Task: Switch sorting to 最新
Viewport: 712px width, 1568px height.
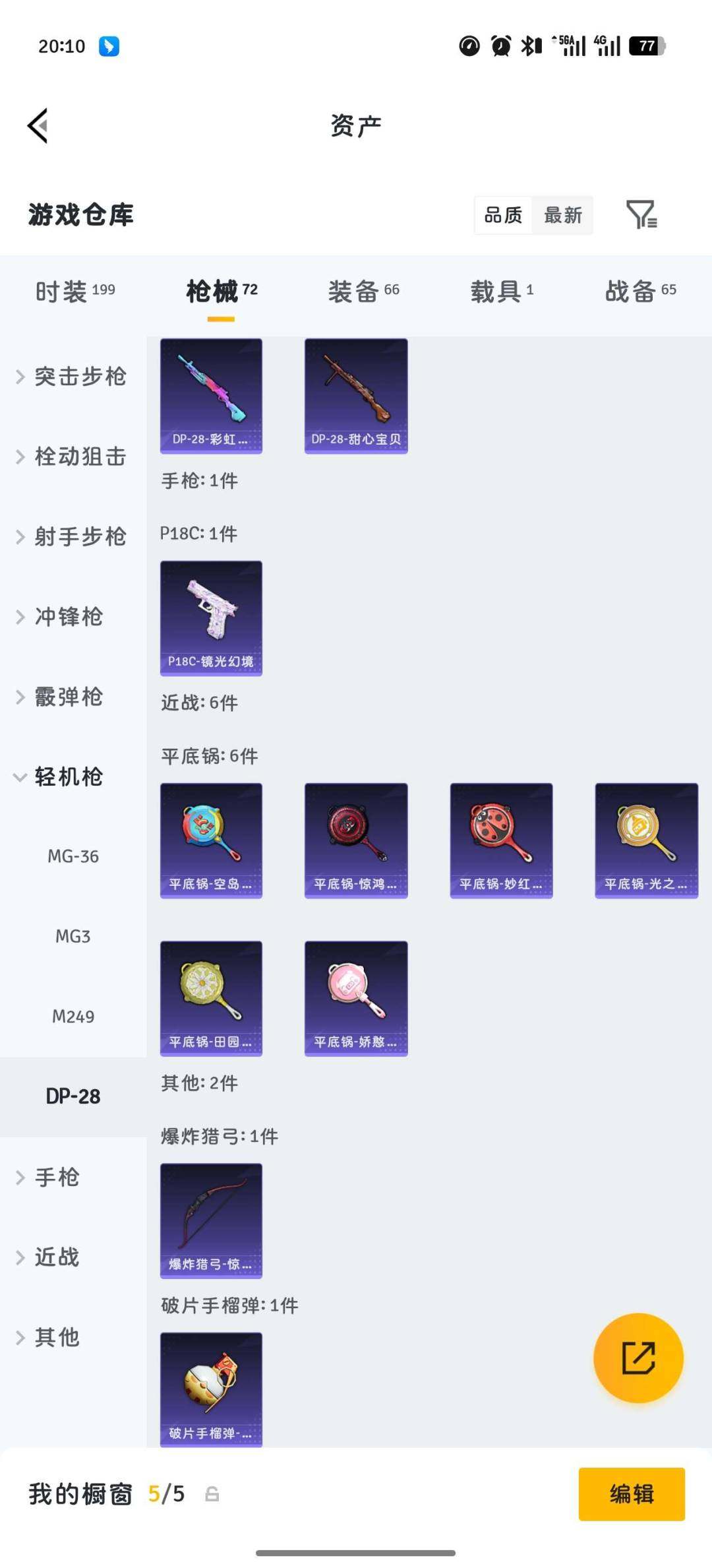Action: pos(562,214)
